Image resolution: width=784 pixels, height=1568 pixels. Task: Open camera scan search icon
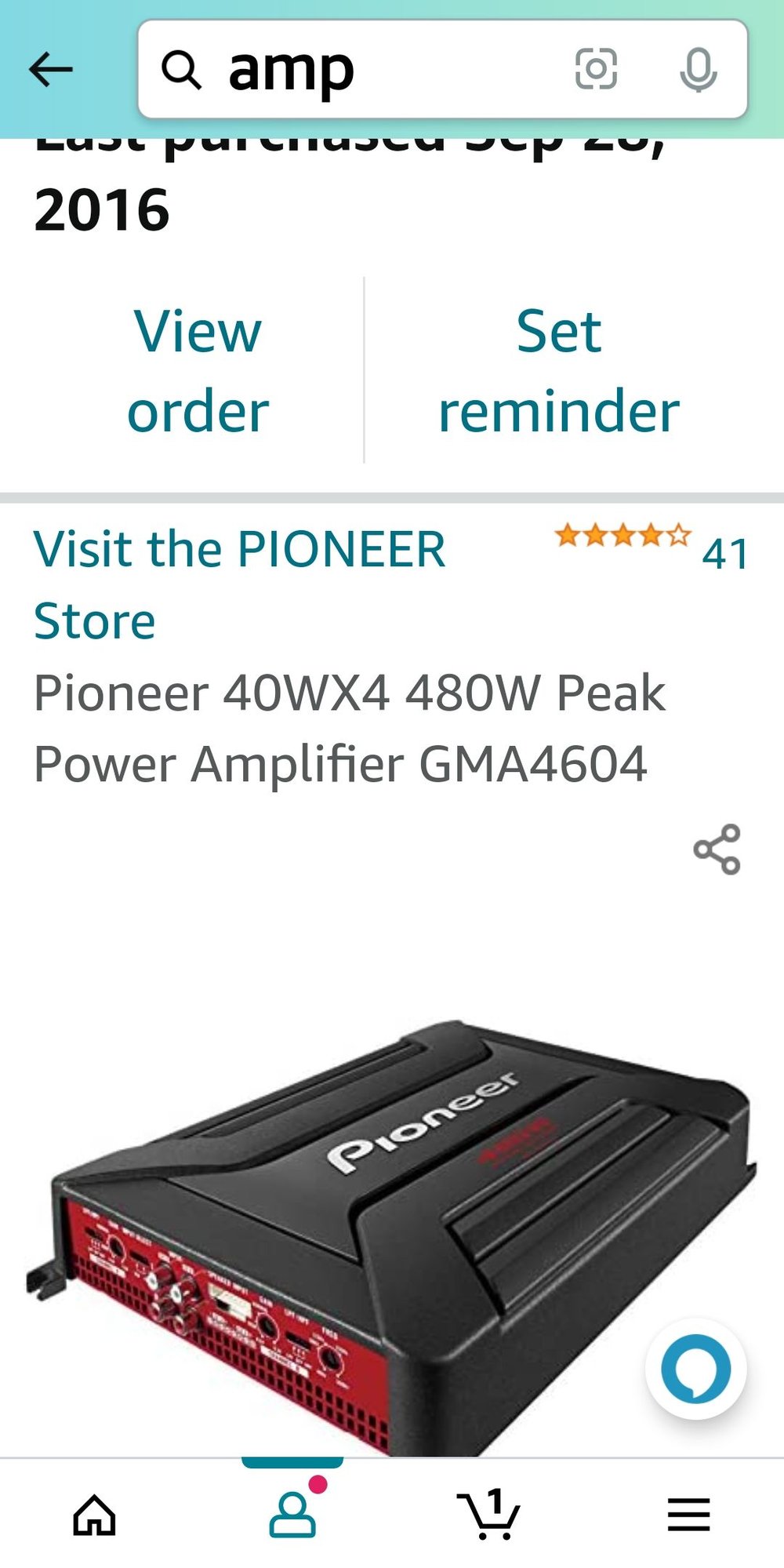click(x=596, y=69)
